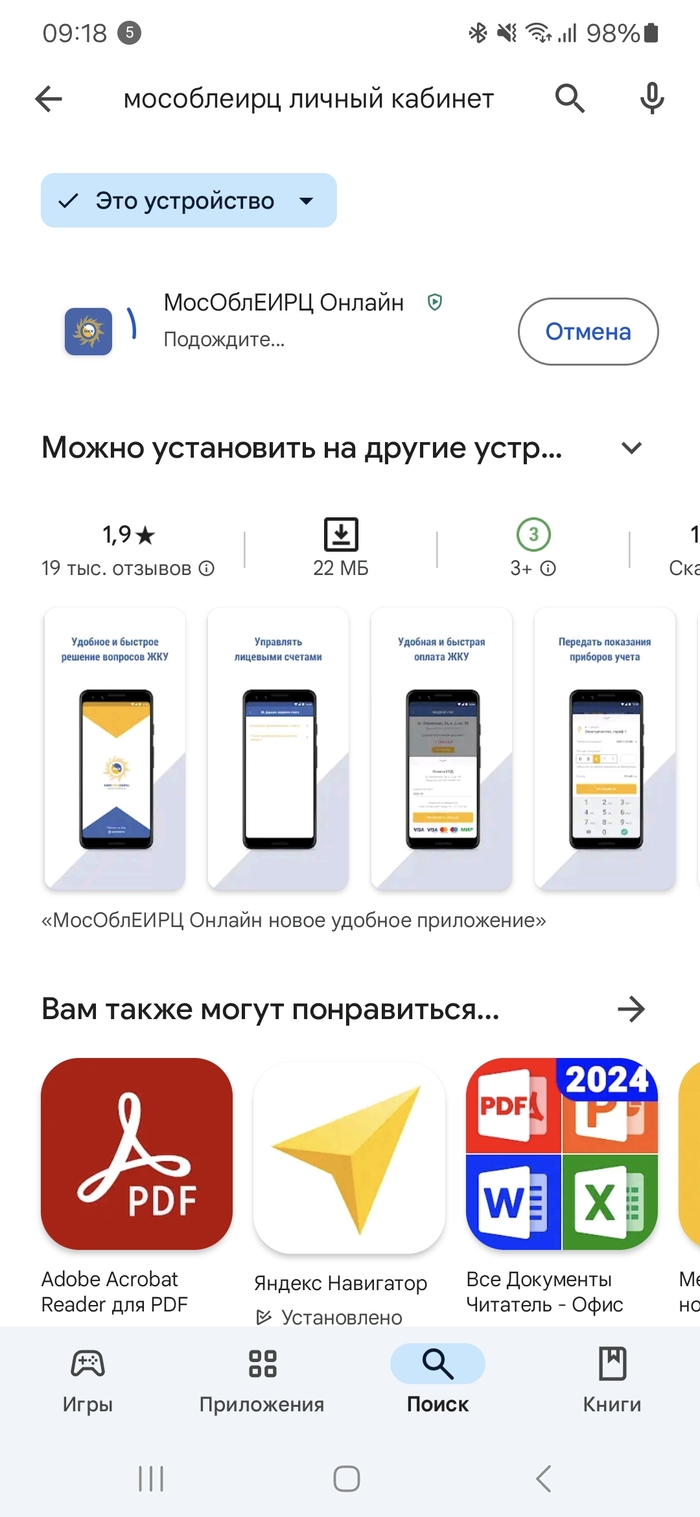View screenshot Передать показания приборов учета
700x1517 pixels.
[x=605, y=748]
